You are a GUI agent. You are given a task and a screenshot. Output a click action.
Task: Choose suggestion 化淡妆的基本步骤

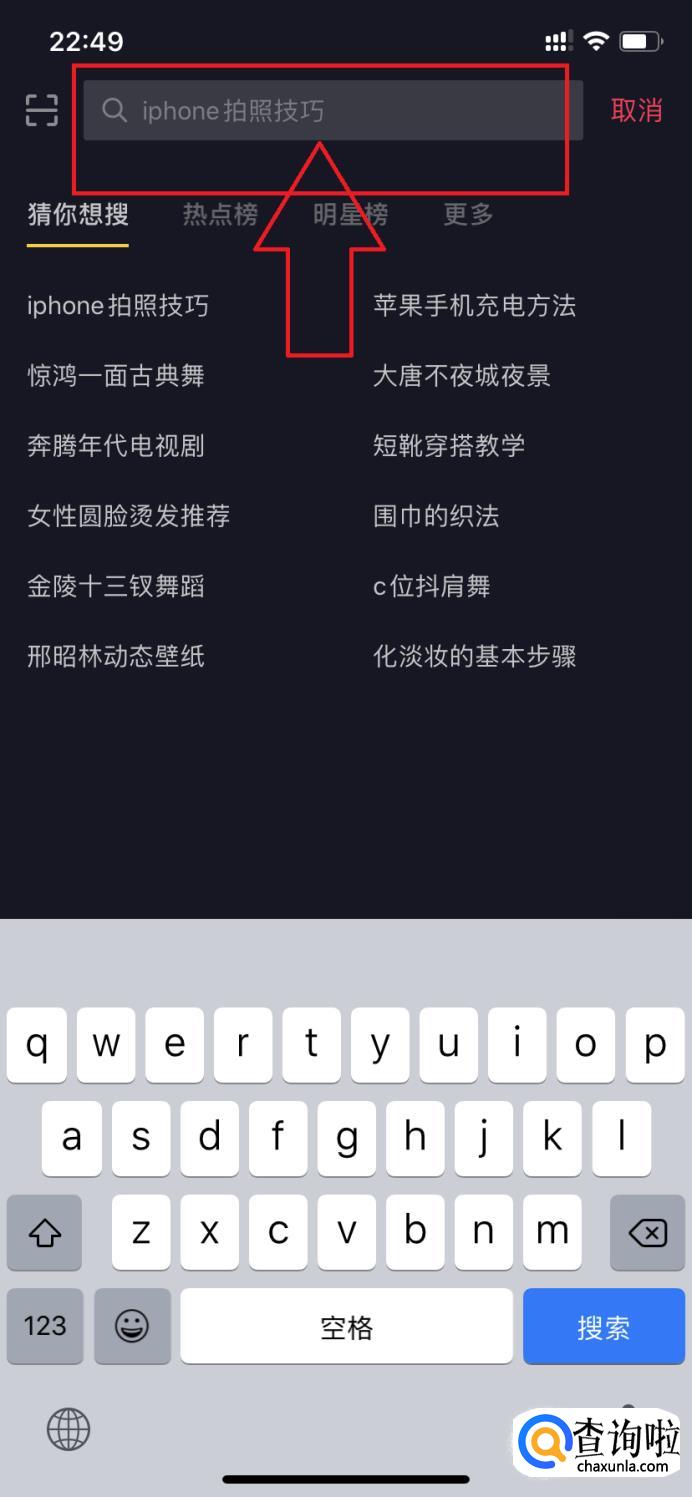click(x=474, y=656)
